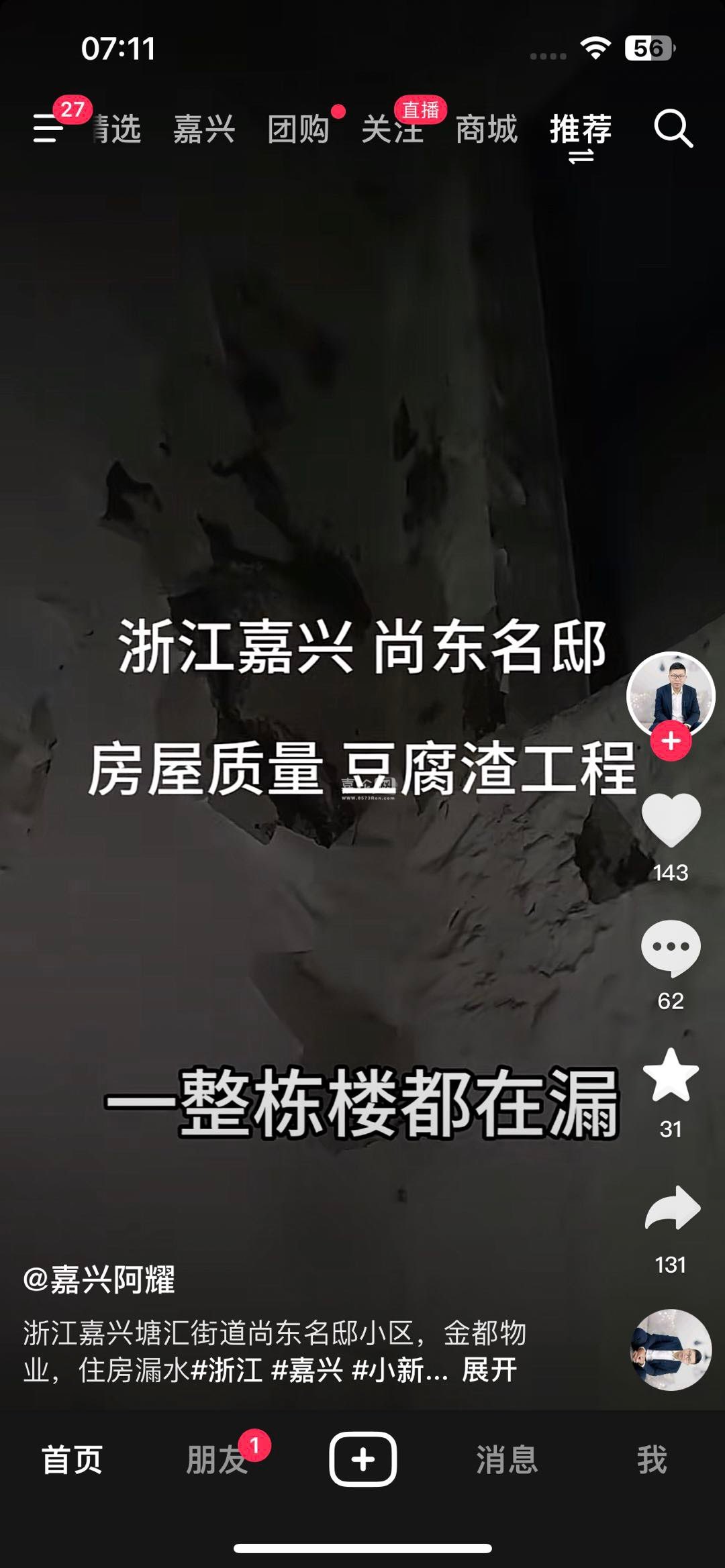The width and height of the screenshot is (725, 1568).
Task: Open the spinning music disc
Action: pos(671,1349)
